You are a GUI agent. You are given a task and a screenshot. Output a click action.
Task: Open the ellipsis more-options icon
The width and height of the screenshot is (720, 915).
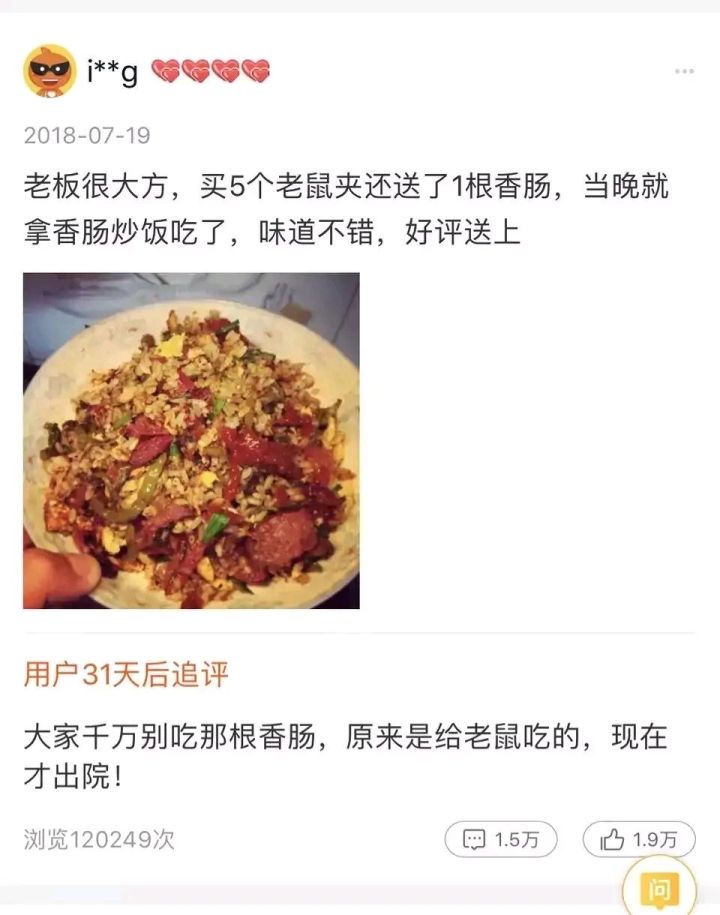coord(684,71)
